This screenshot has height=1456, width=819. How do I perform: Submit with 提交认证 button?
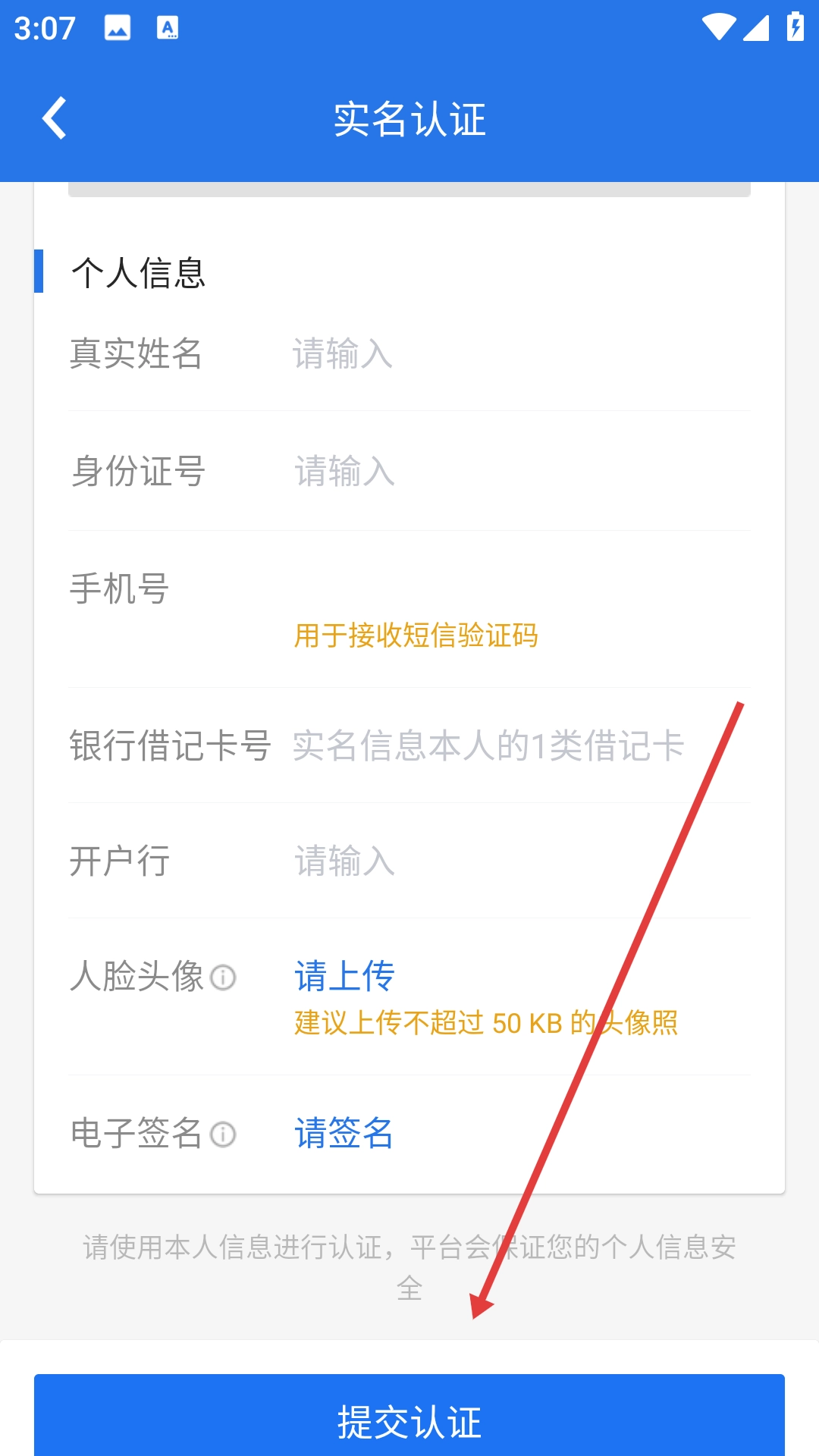coord(409,1420)
